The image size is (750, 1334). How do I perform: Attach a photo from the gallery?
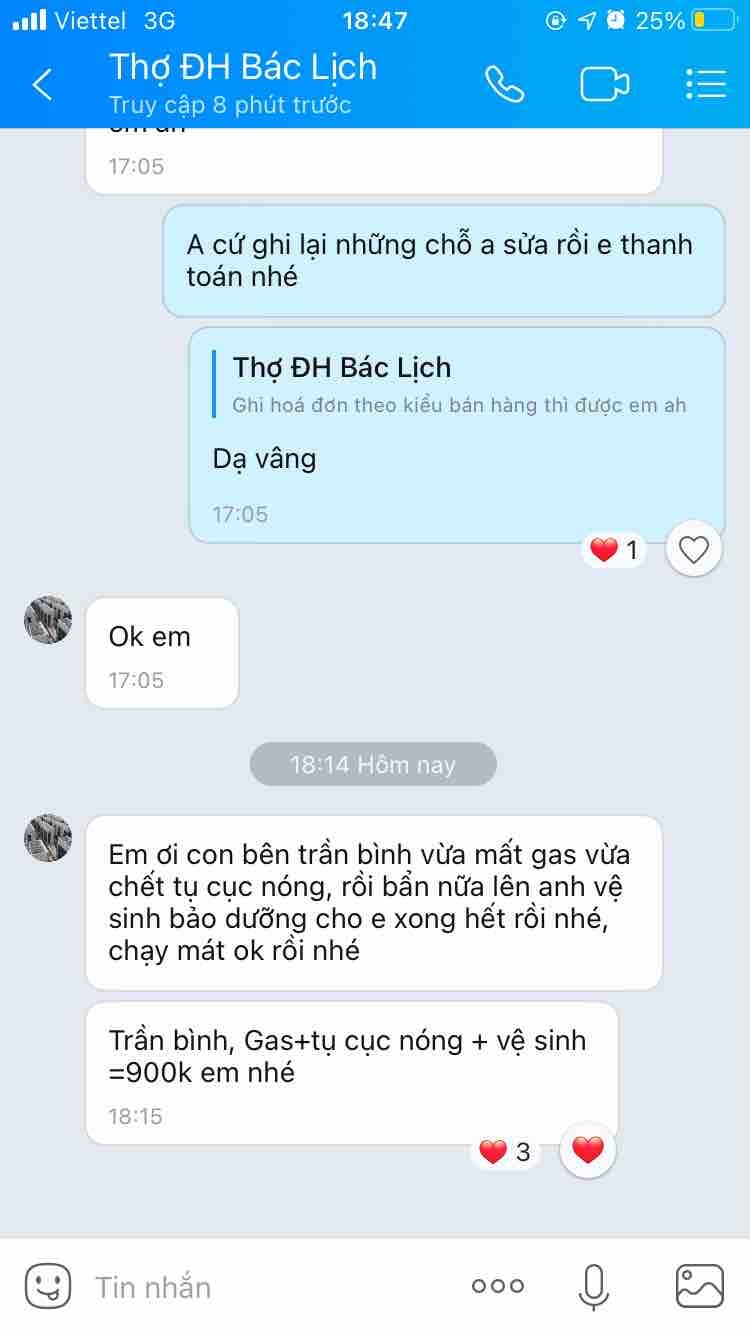pyautogui.click(x=699, y=1286)
